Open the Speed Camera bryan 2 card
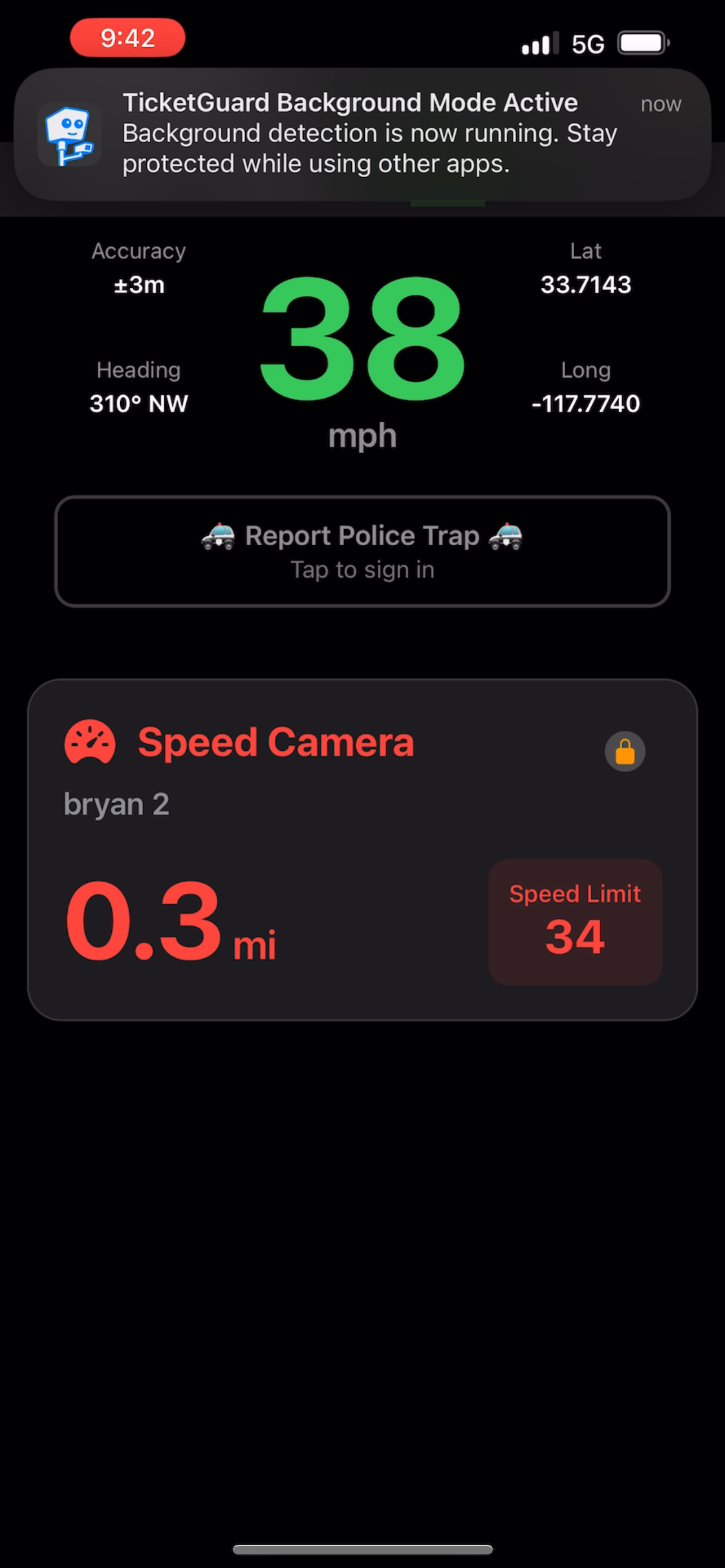725x1568 pixels. click(362, 849)
